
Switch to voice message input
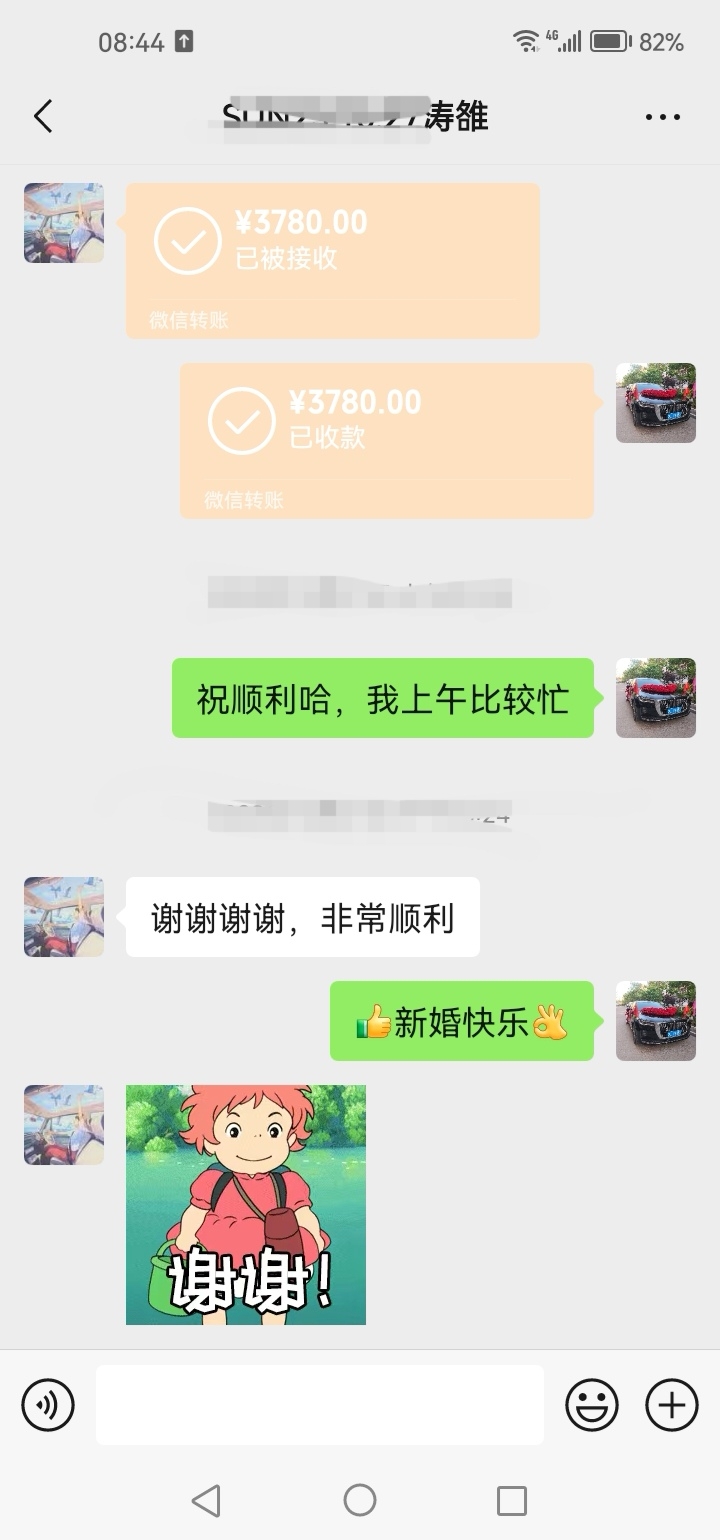(x=48, y=1405)
